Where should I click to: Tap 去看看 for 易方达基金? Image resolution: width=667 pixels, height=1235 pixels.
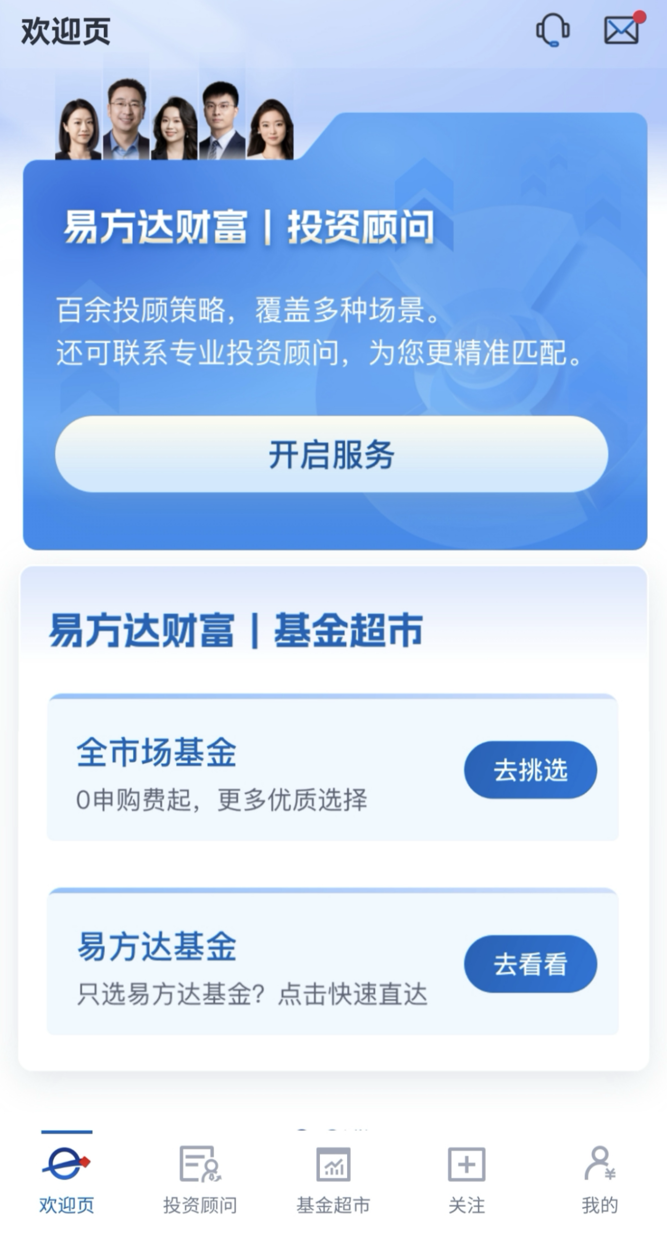pyautogui.click(x=530, y=964)
